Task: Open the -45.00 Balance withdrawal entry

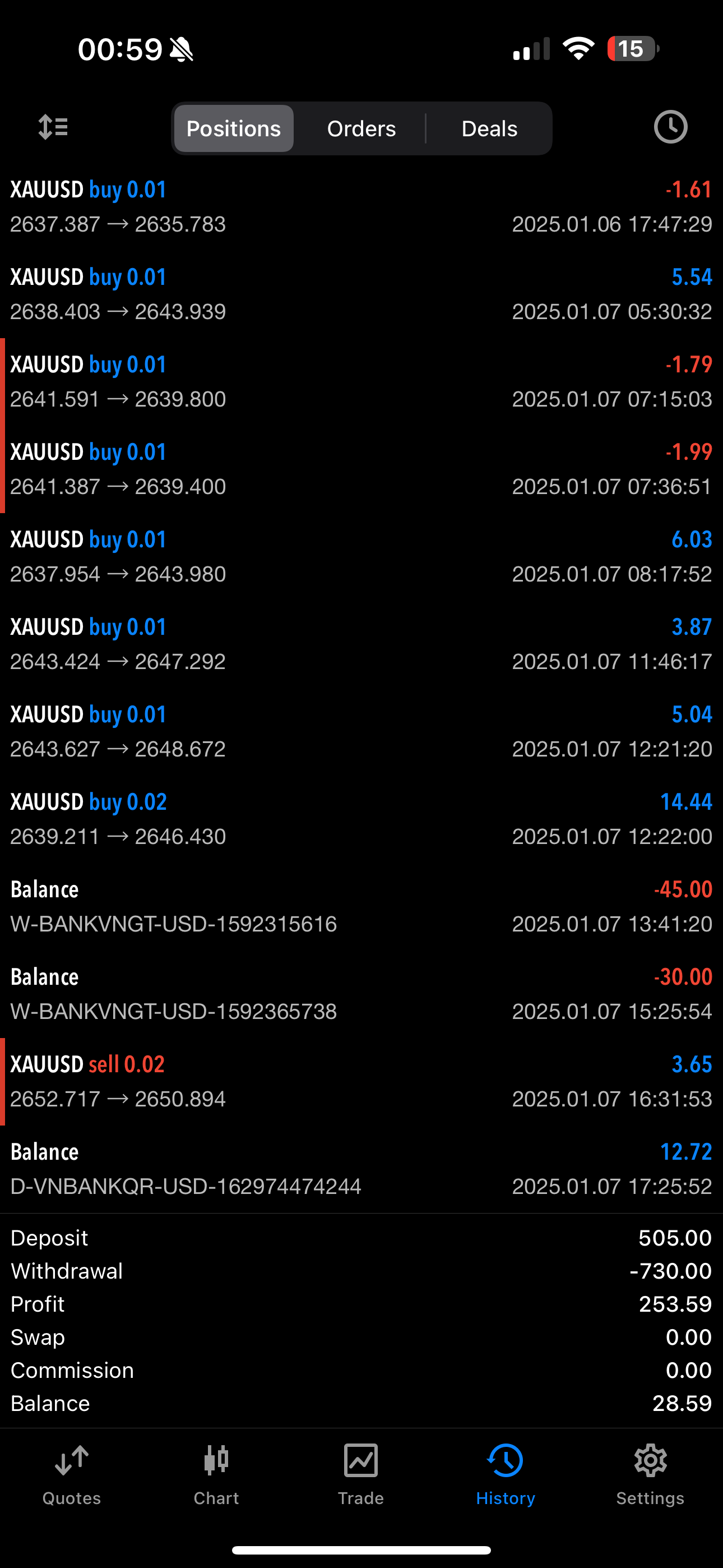Action: coord(361,906)
